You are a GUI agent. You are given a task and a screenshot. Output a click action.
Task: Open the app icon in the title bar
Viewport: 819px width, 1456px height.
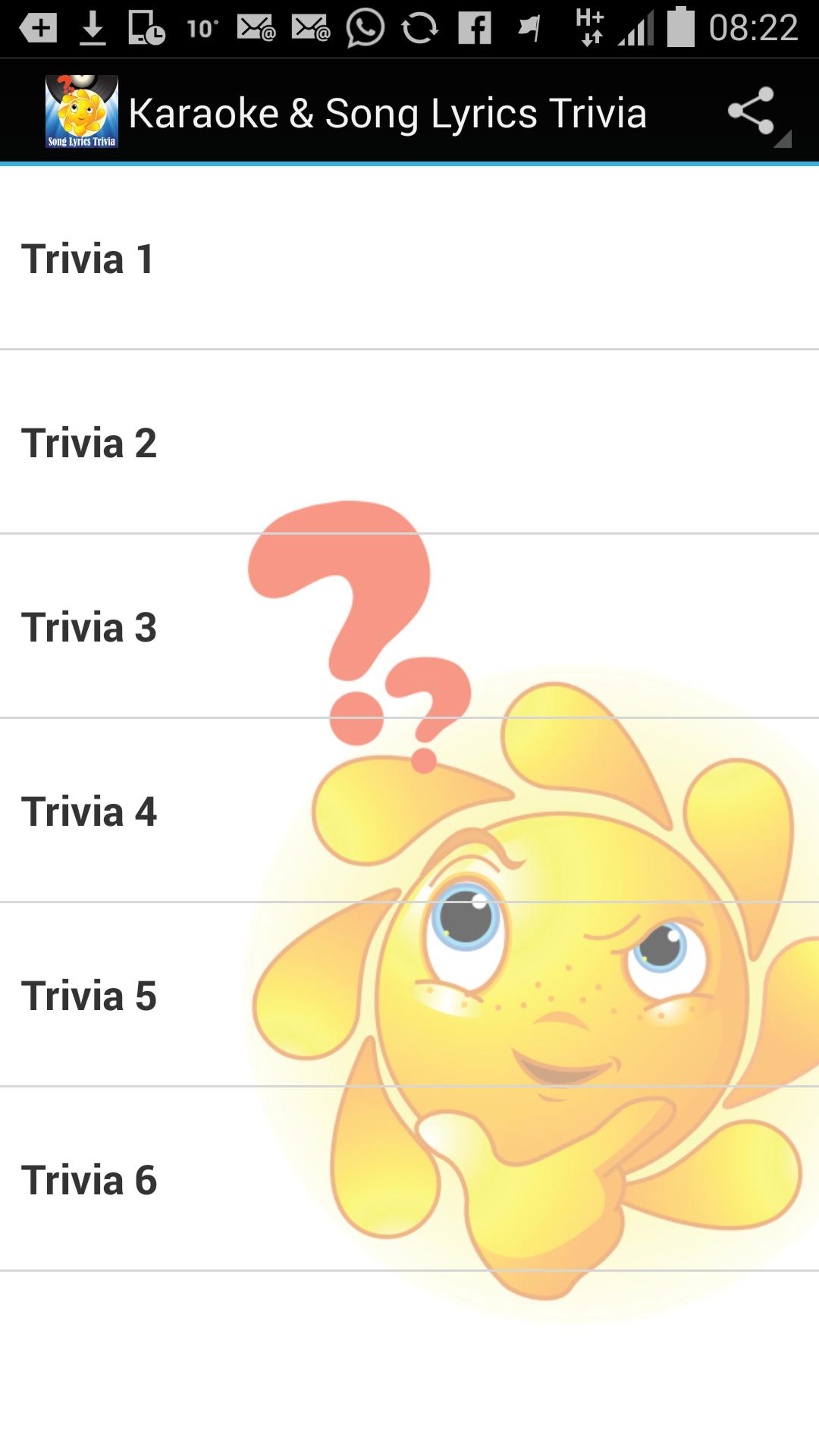click(x=83, y=111)
